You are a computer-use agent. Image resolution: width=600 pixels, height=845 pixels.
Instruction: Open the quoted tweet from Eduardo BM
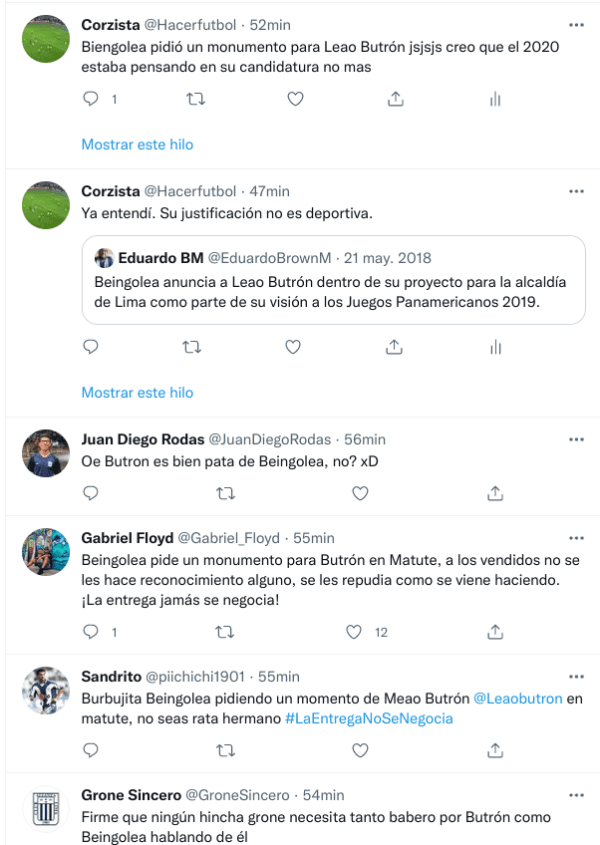point(333,279)
